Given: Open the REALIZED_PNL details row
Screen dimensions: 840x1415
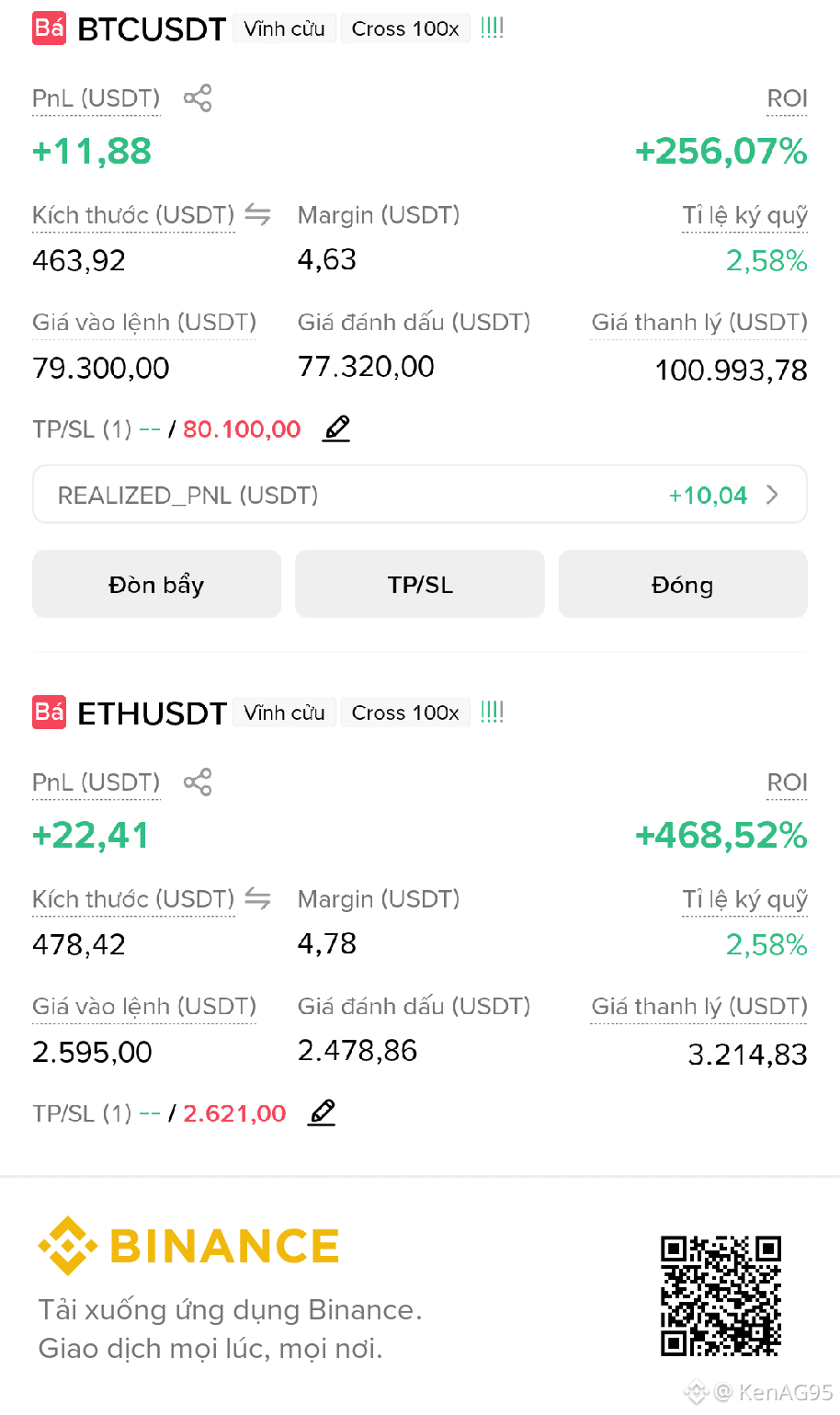Looking at the screenshot, I should [420, 495].
